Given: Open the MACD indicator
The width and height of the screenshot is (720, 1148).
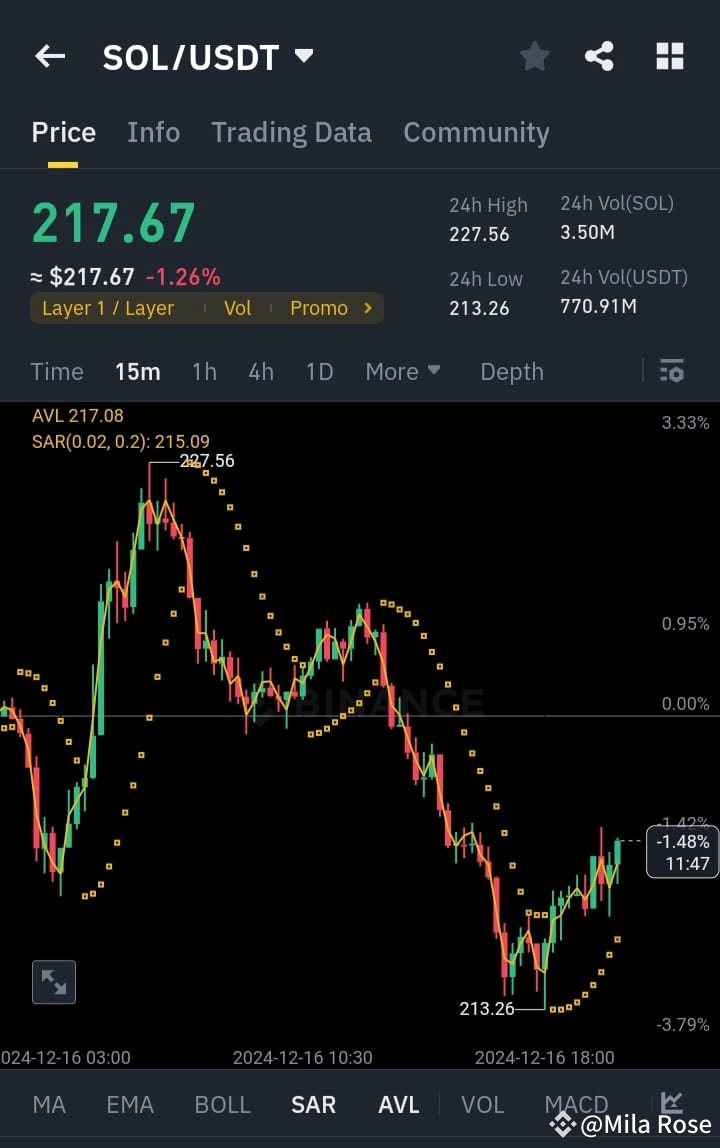Looking at the screenshot, I should click(x=576, y=1103).
